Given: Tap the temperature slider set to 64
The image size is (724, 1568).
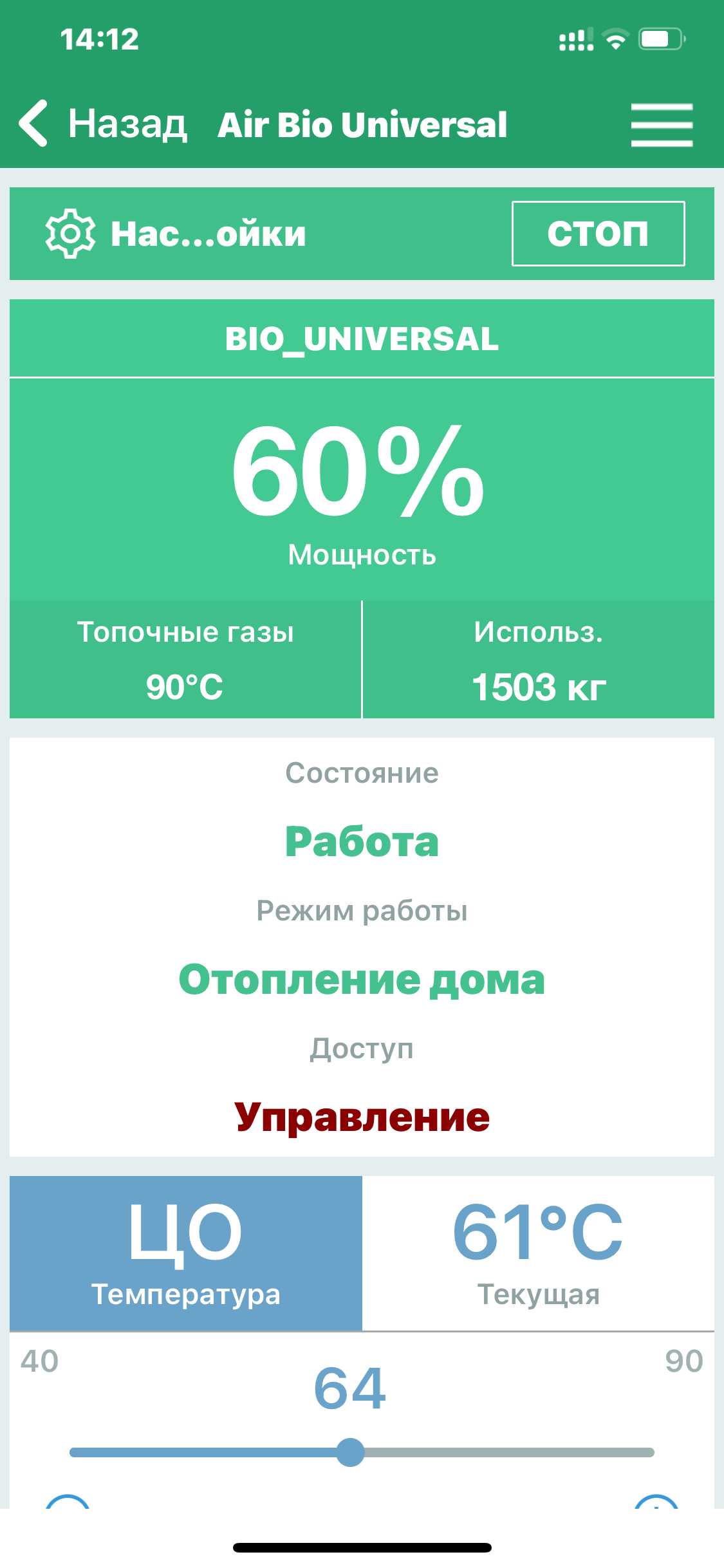Looking at the screenshot, I should tap(362, 1452).
